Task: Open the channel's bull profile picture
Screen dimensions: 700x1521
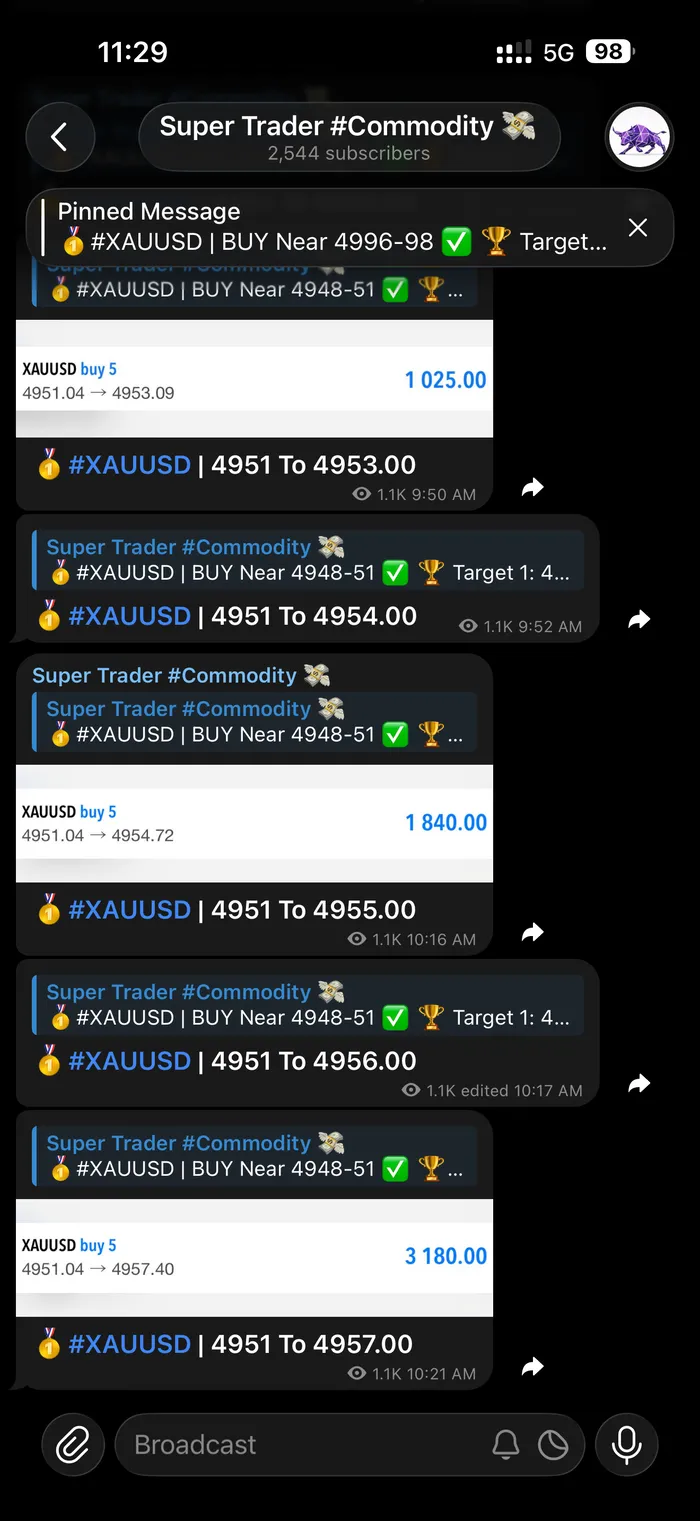Action: [639, 137]
